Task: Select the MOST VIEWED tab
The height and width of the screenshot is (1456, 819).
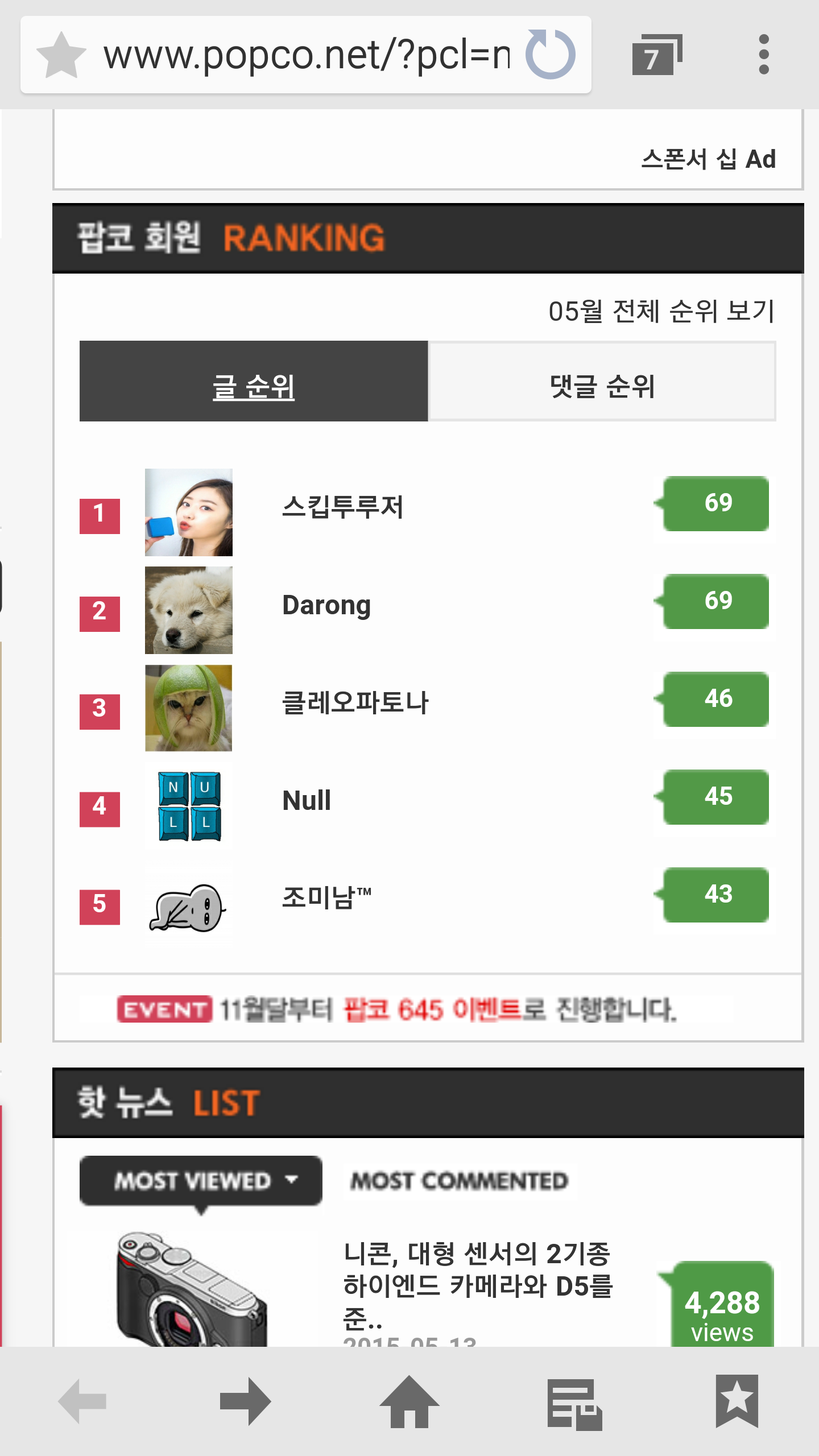Action: pos(201,1181)
